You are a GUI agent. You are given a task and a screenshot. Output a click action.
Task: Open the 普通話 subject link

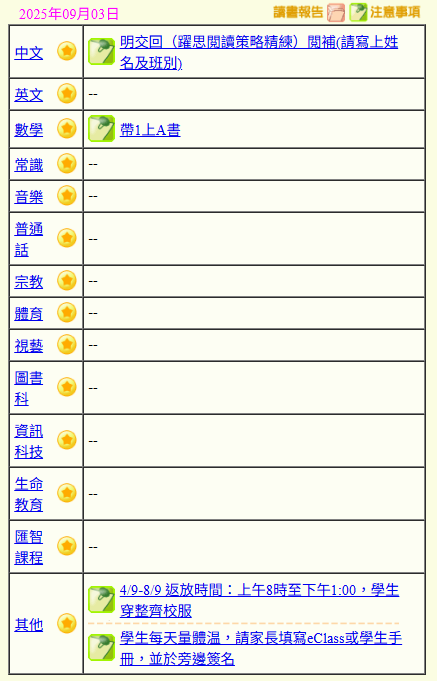(x=29, y=239)
